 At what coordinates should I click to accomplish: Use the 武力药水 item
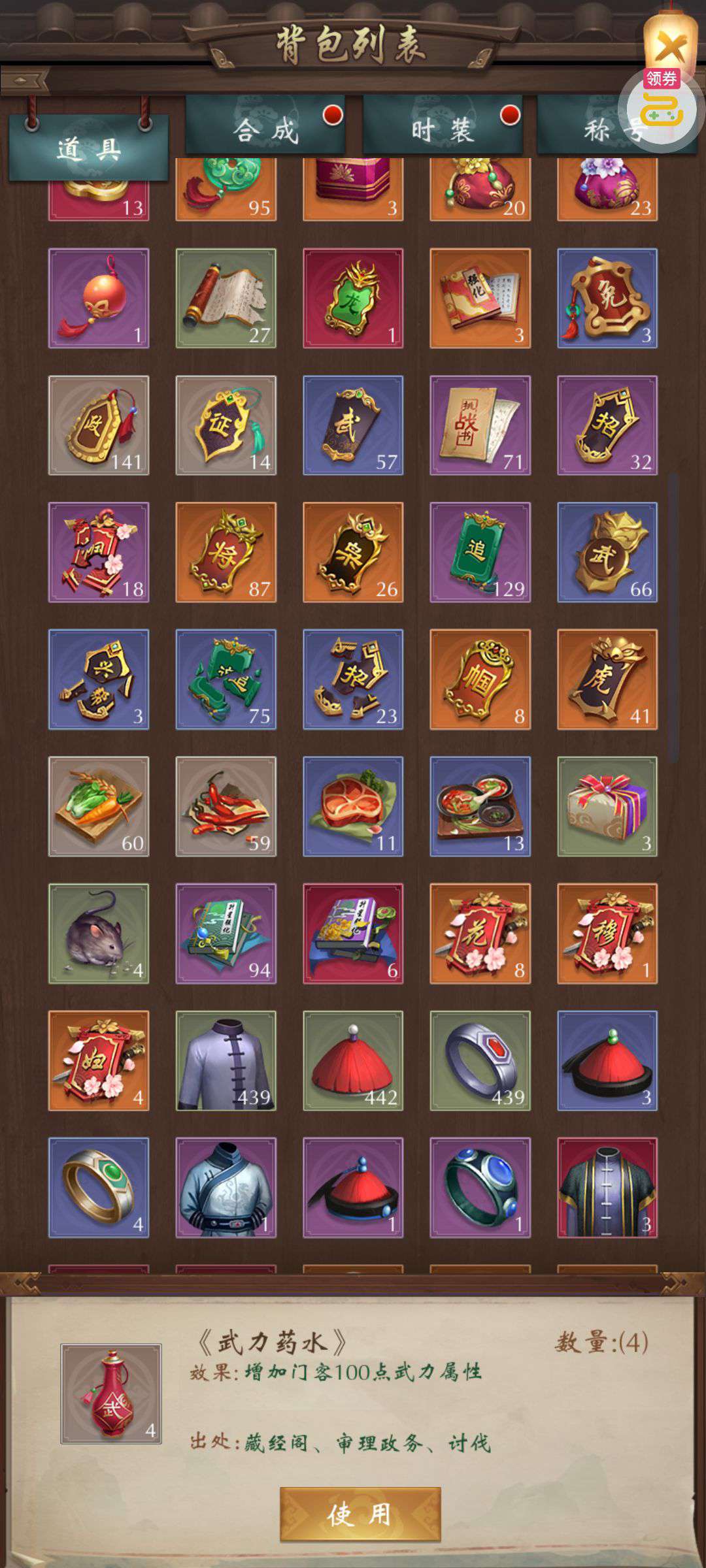coord(360,1514)
